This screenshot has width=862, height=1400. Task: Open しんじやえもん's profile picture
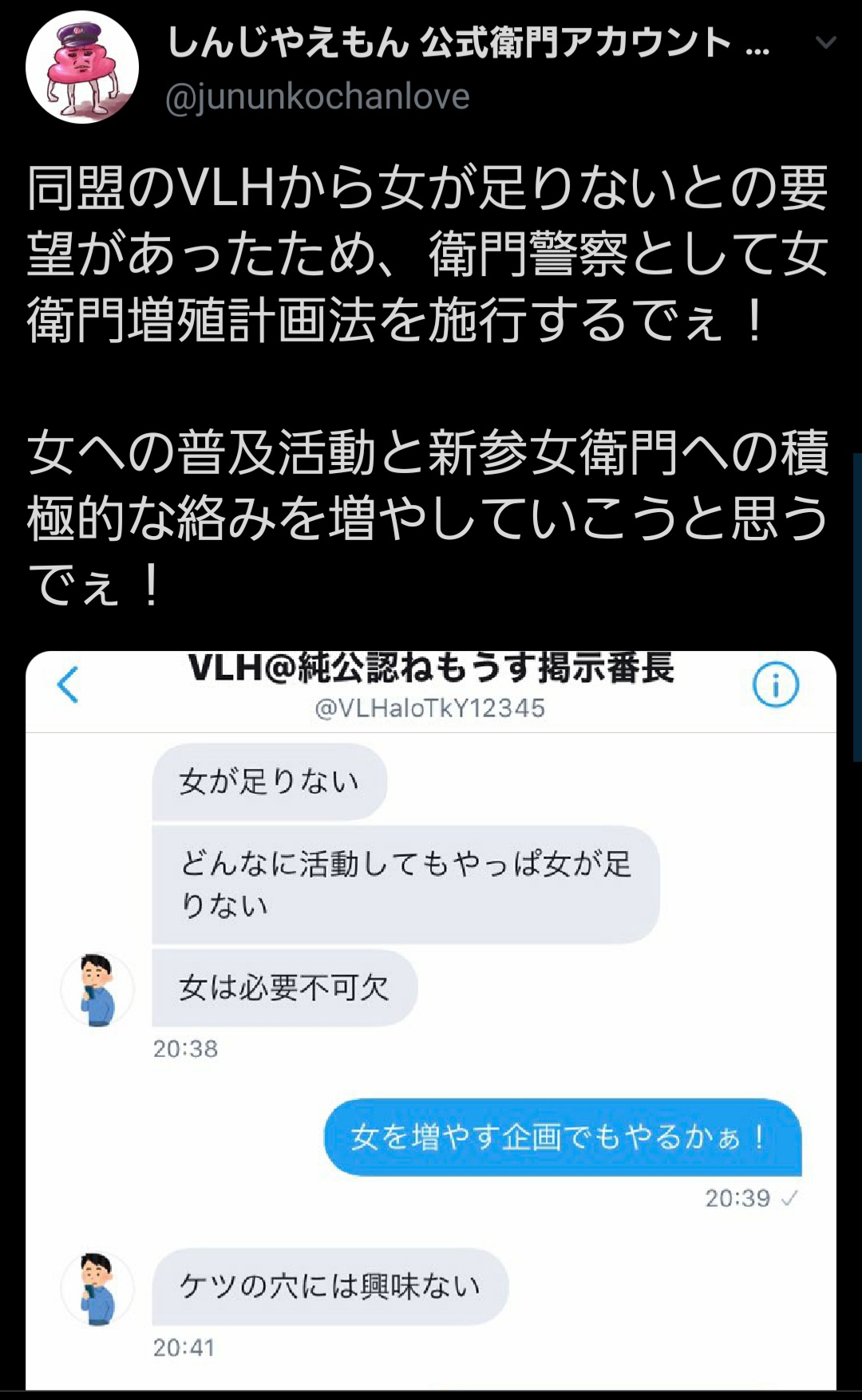point(81,68)
